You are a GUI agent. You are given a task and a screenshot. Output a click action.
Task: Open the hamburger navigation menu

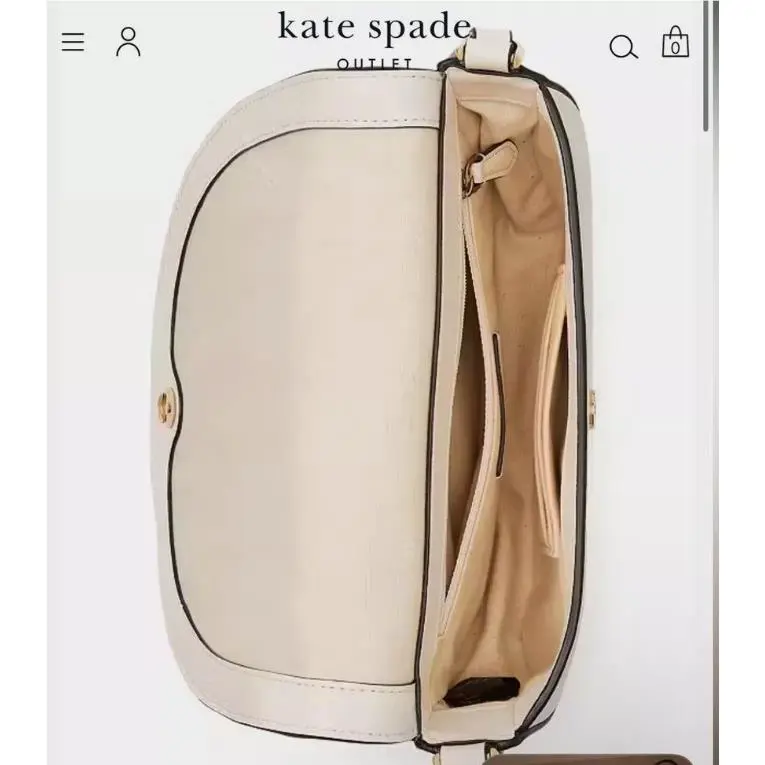click(73, 42)
